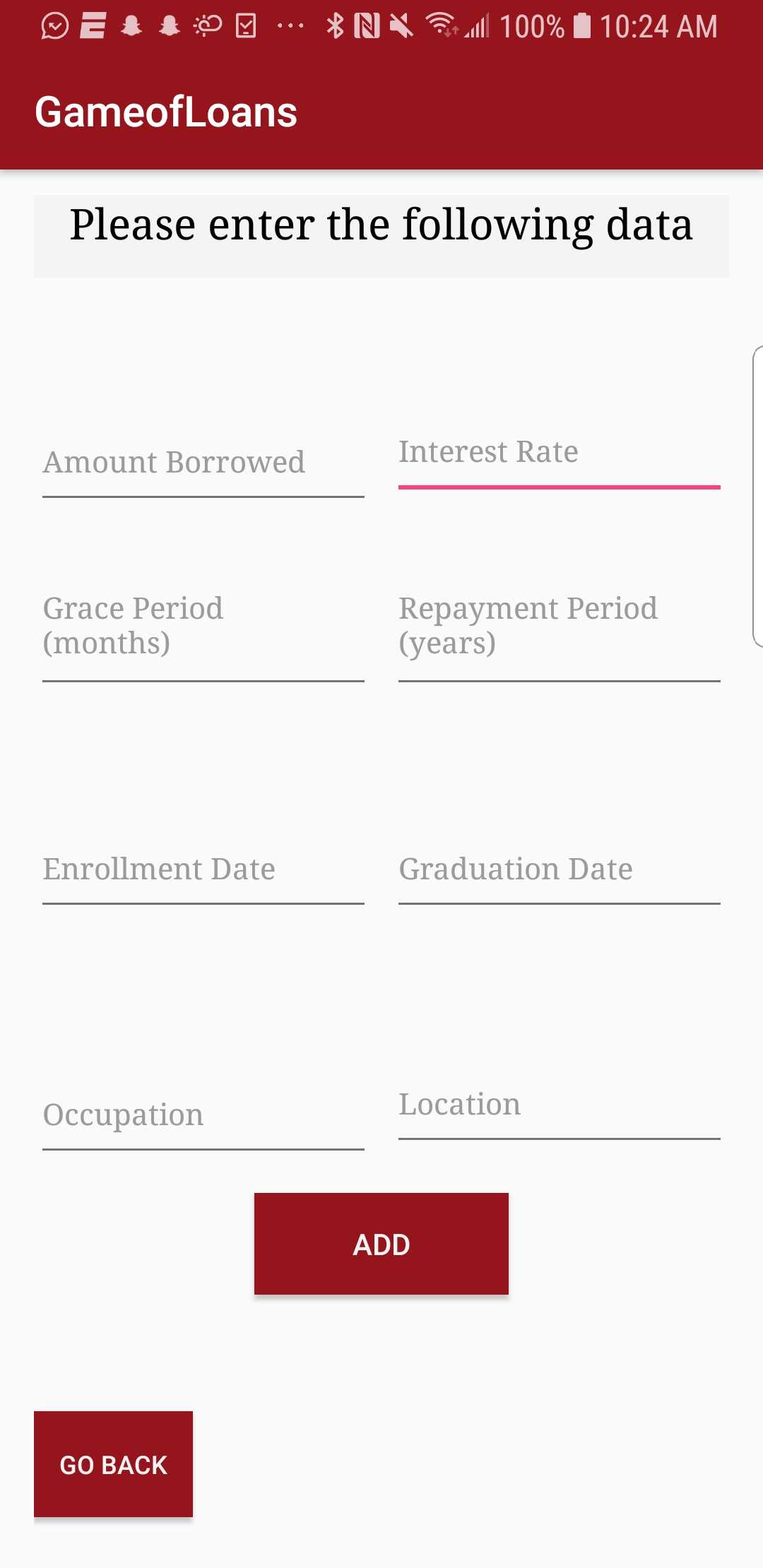Viewport: 763px width, 1568px height.
Task: Focus the Grace Period (months) field
Action: coord(203,627)
